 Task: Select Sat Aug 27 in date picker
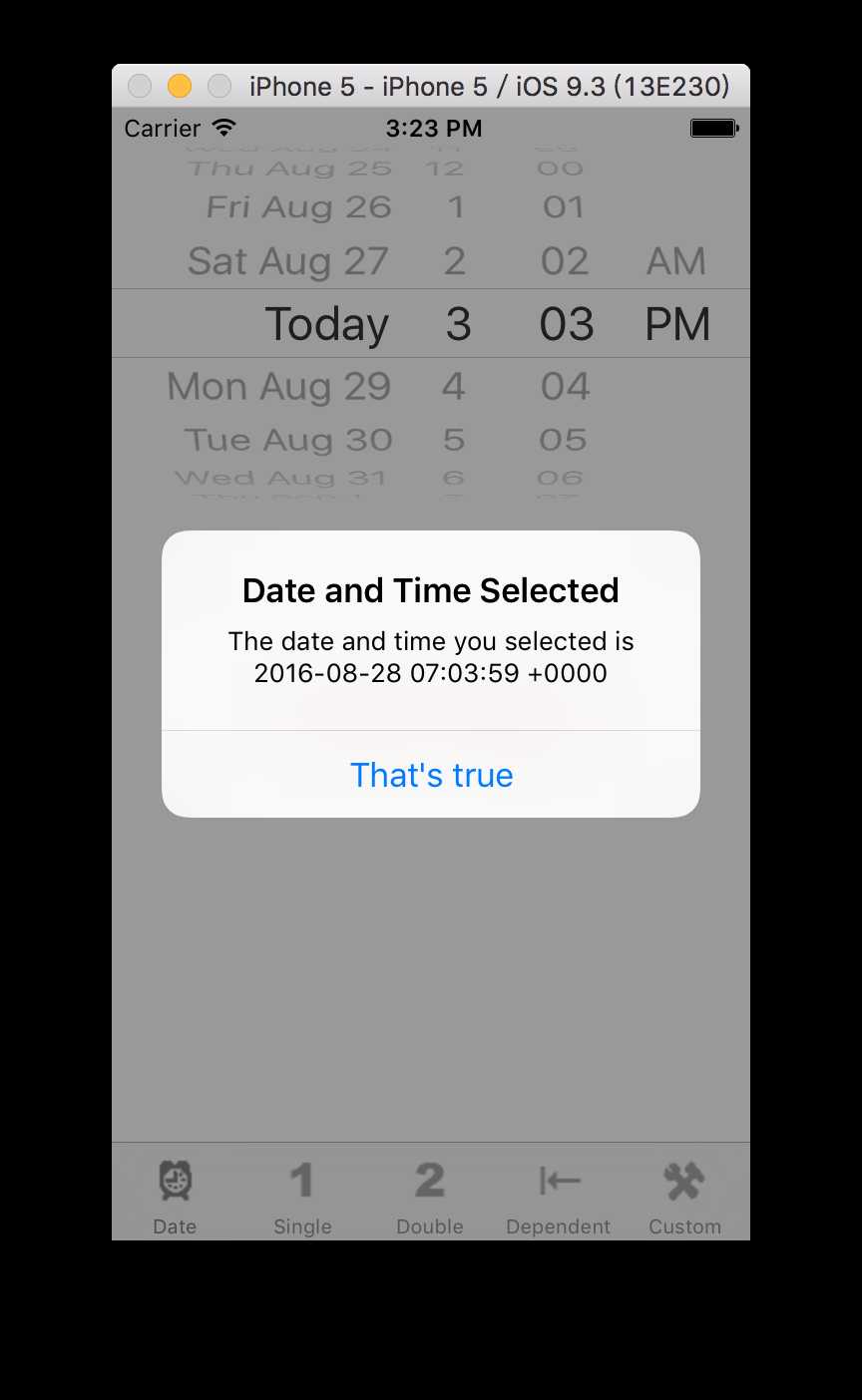tap(287, 261)
